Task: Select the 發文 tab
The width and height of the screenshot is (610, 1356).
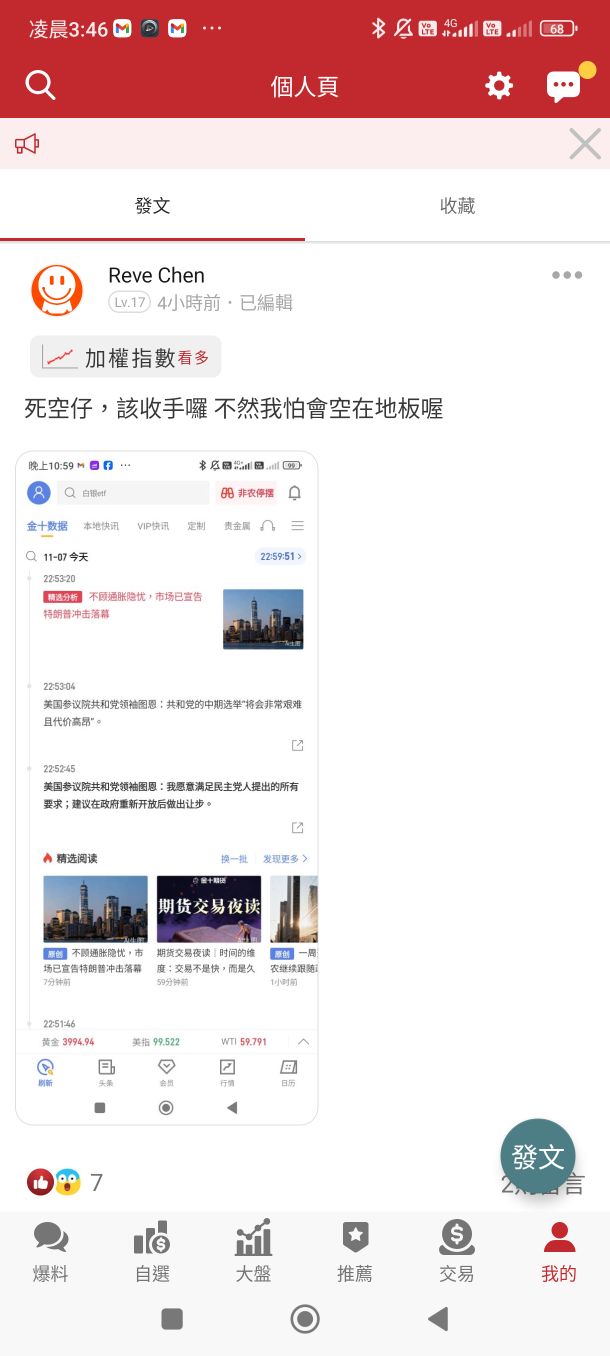Action: tap(152, 206)
